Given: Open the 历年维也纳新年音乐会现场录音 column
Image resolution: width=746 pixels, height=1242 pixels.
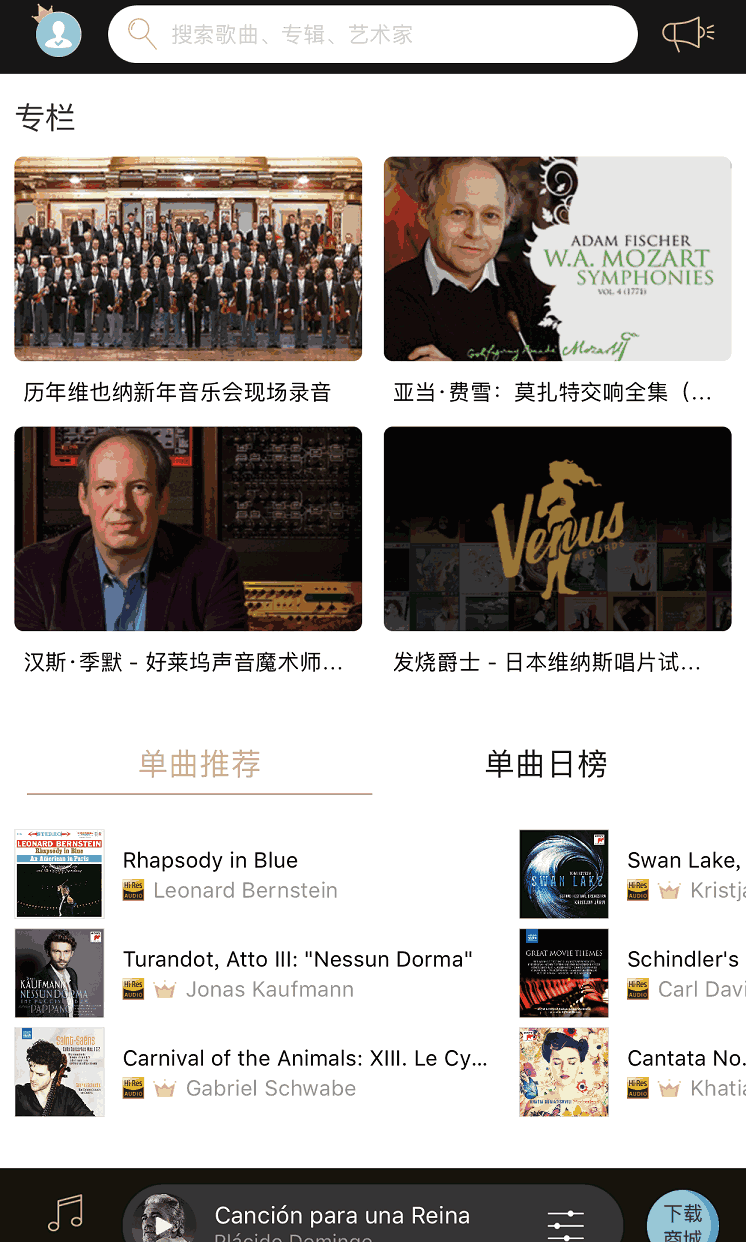Looking at the screenshot, I should click(x=188, y=259).
